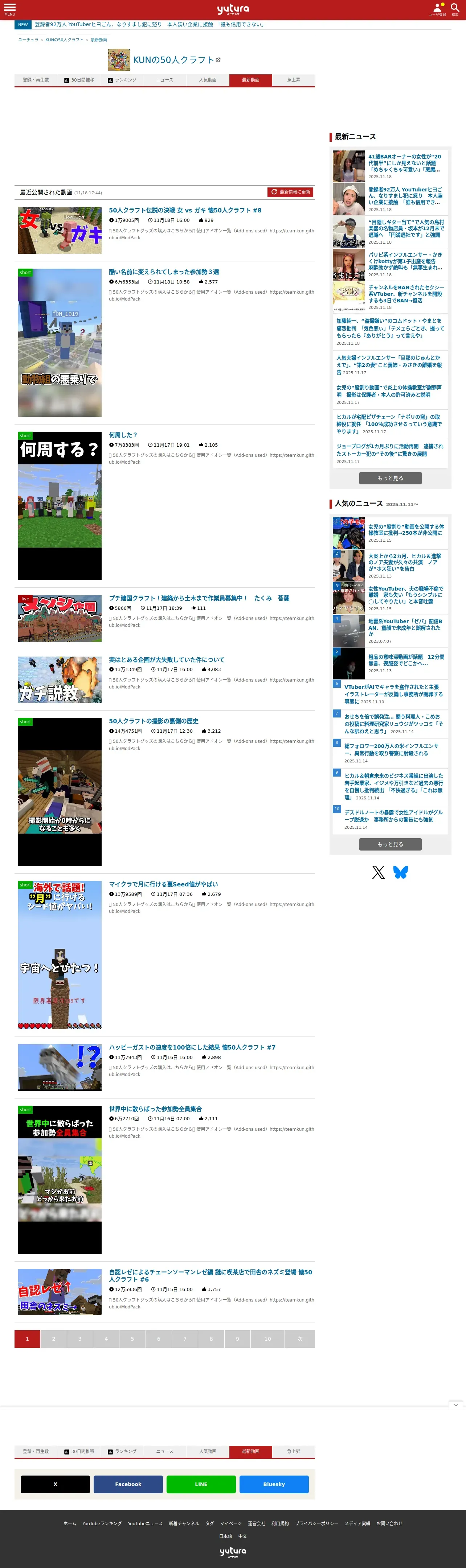This screenshot has width=466, height=1568.
Task: Open news about 41歳BARオーナー
Action: pos(405,163)
